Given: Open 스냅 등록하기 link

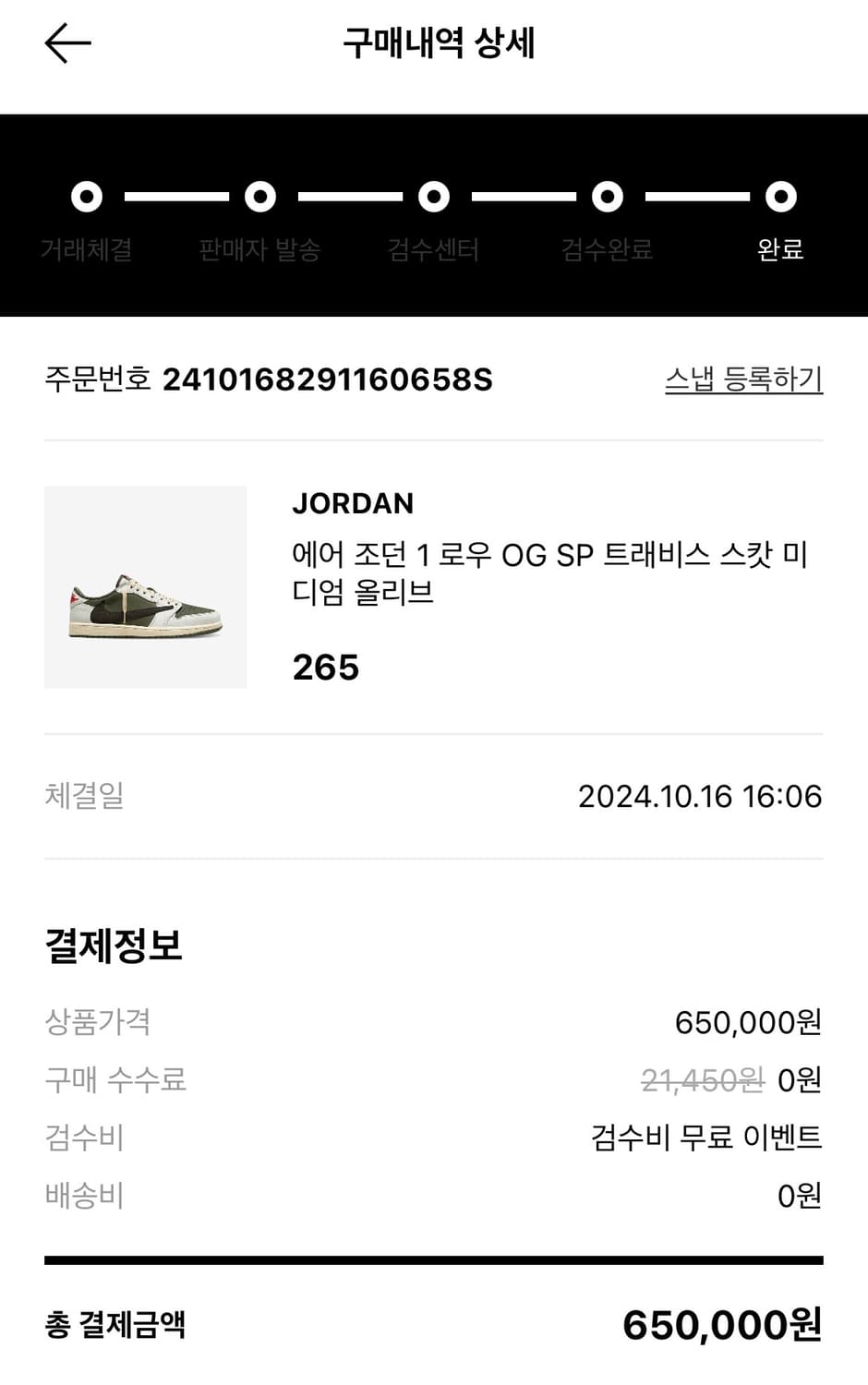Looking at the screenshot, I should pos(744,379).
